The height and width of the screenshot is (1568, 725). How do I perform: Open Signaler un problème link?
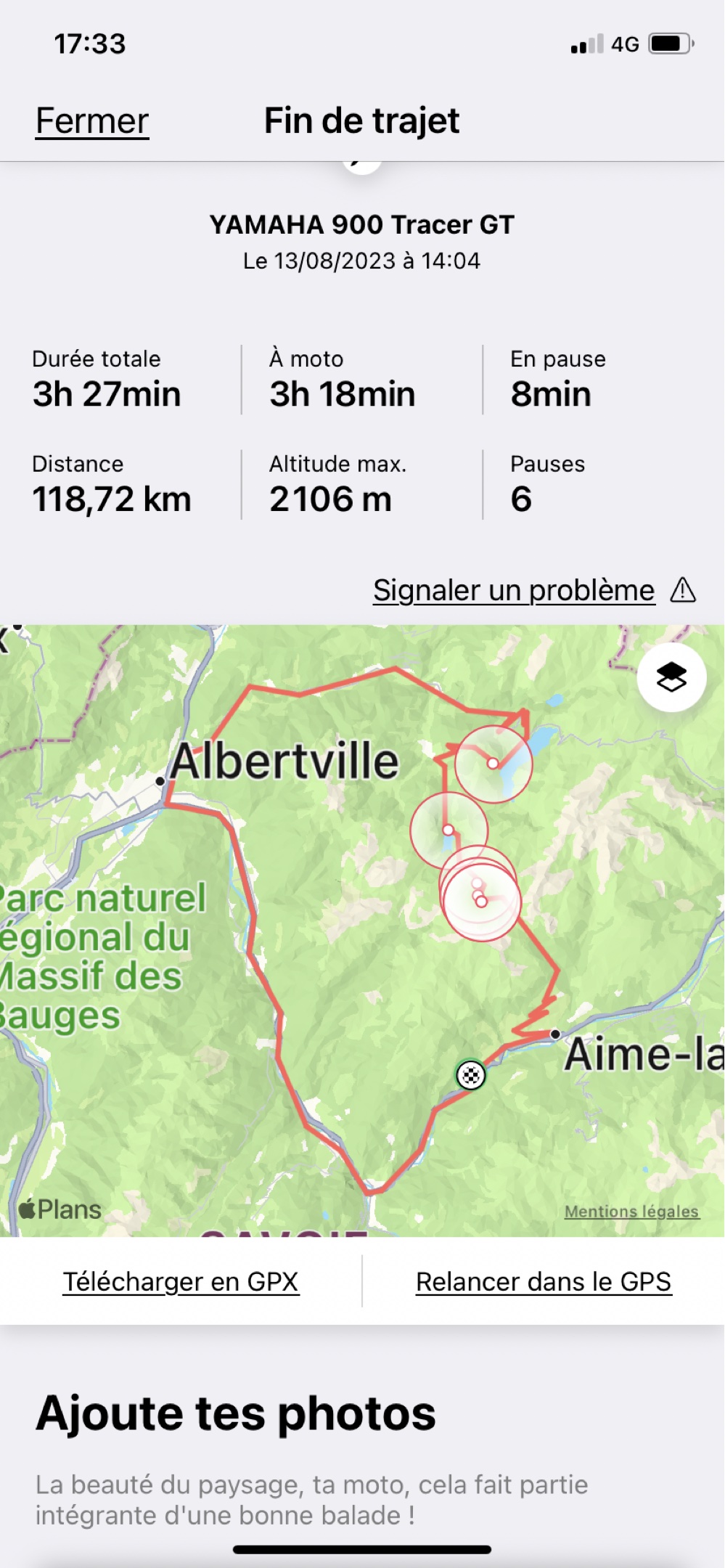tap(514, 590)
